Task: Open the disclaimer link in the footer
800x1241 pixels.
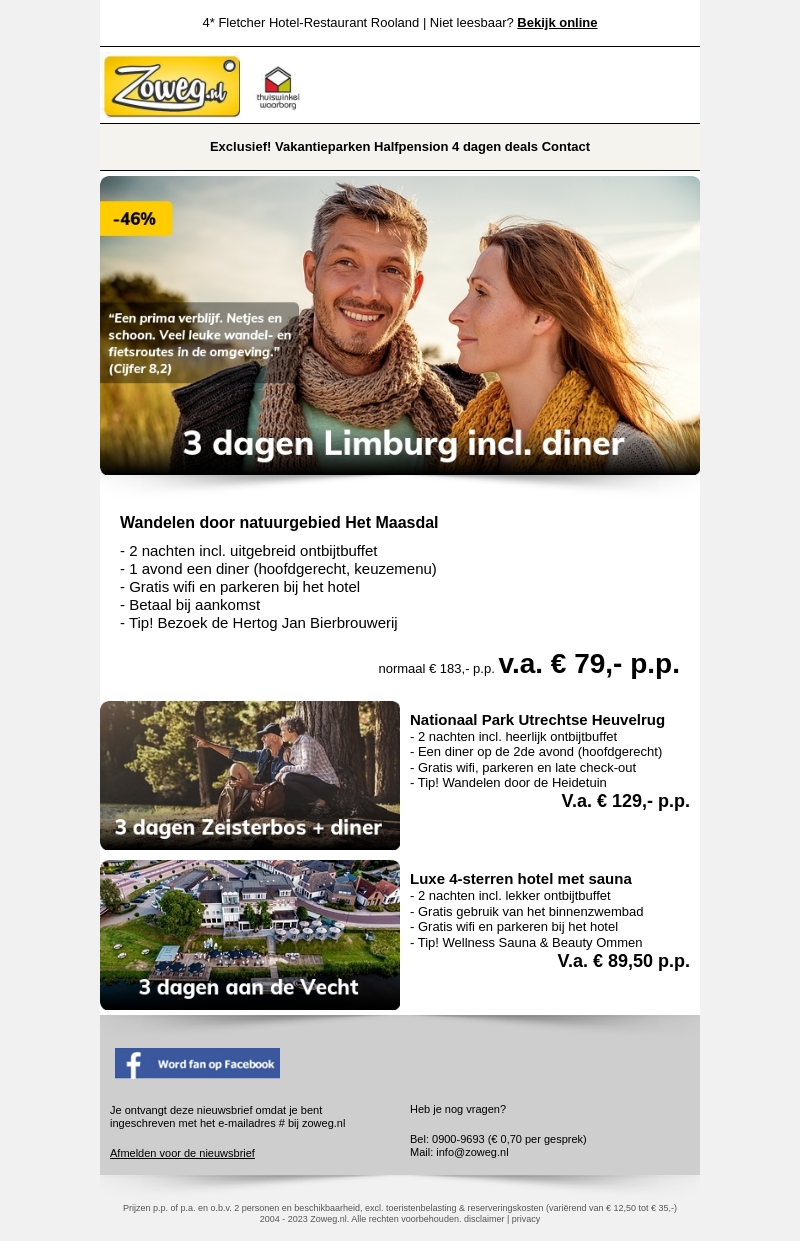Action: pyautogui.click(x=483, y=1219)
